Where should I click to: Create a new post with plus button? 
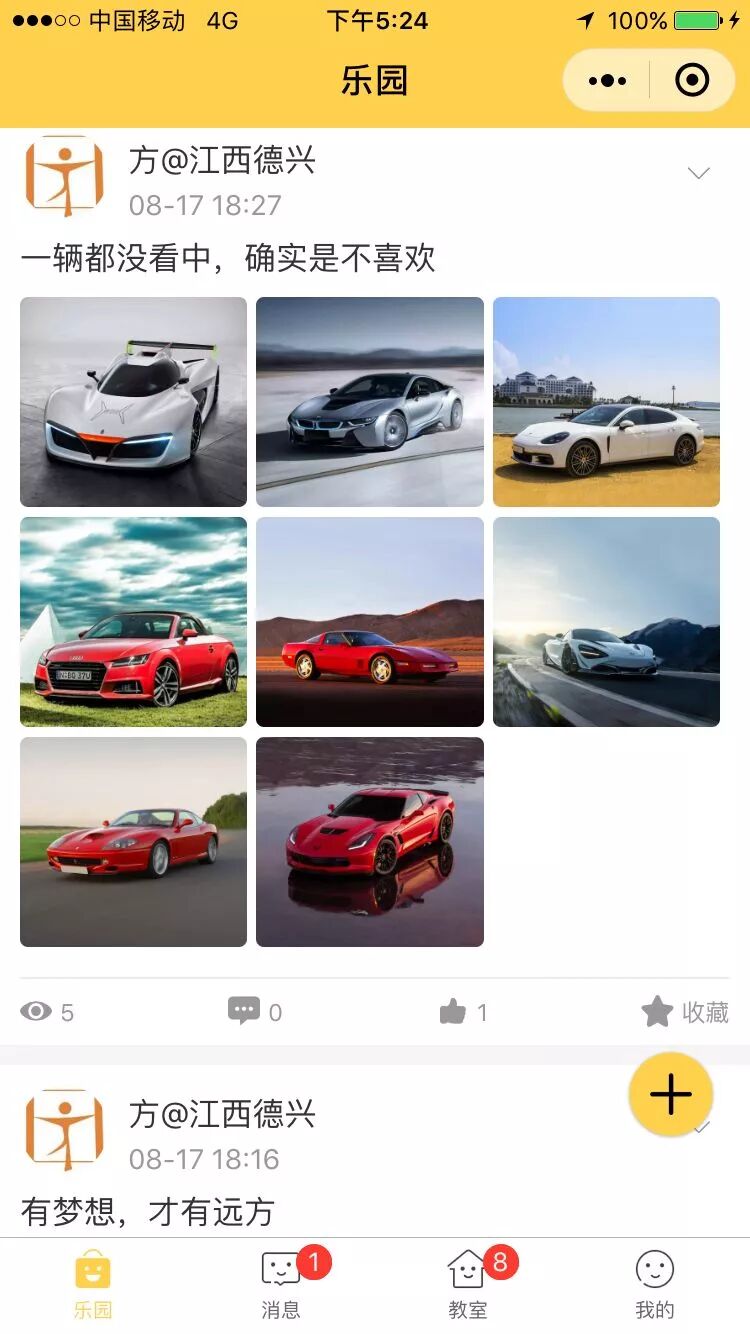(670, 1095)
